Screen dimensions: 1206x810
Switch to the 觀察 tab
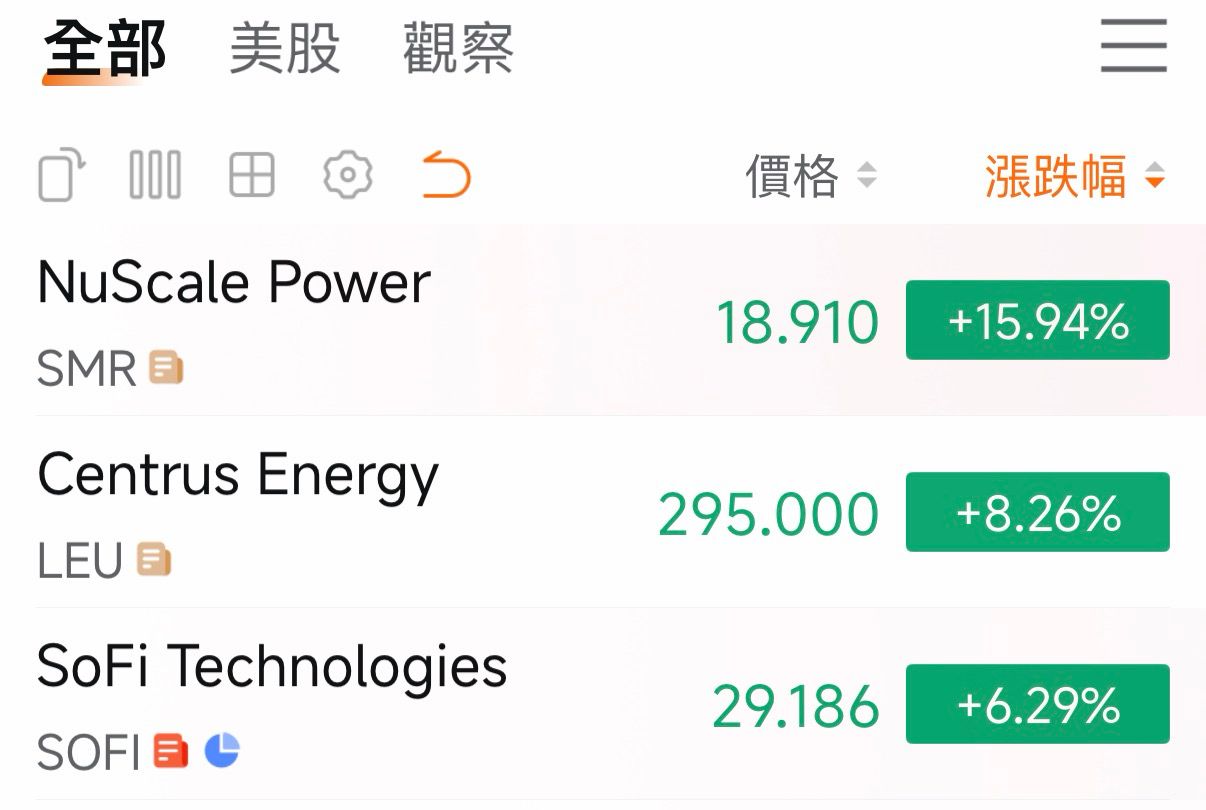458,48
